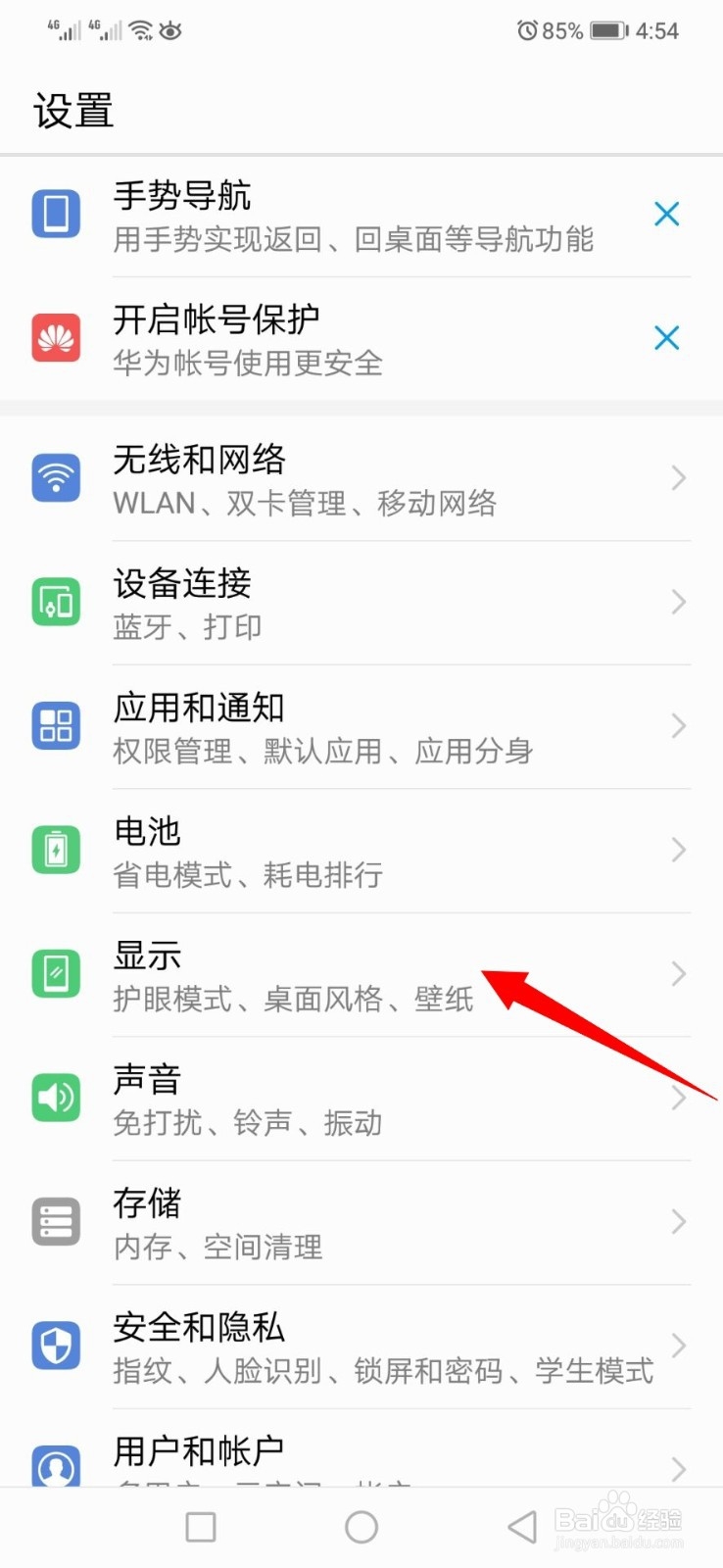The height and width of the screenshot is (1568, 723).
Task: Tap the circular home navigation button
Action: [x=361, y=1526]
